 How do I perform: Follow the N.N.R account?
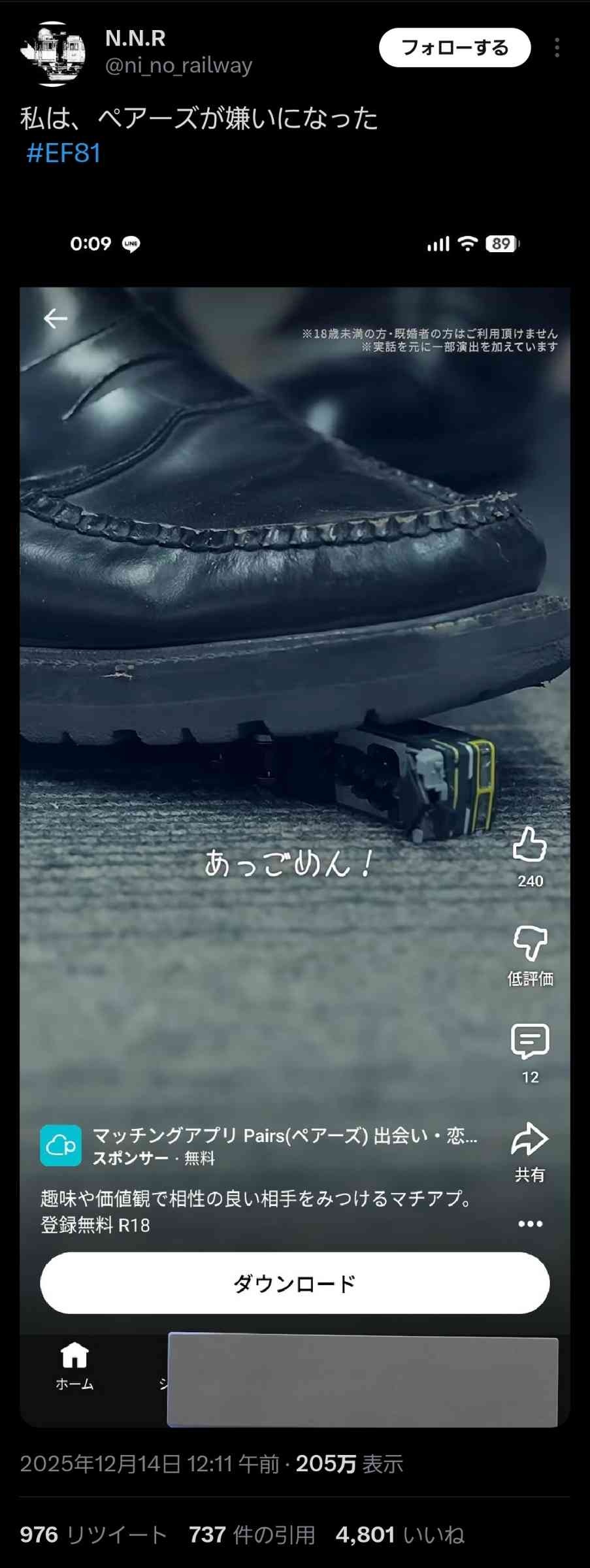[x=454, y=48]
